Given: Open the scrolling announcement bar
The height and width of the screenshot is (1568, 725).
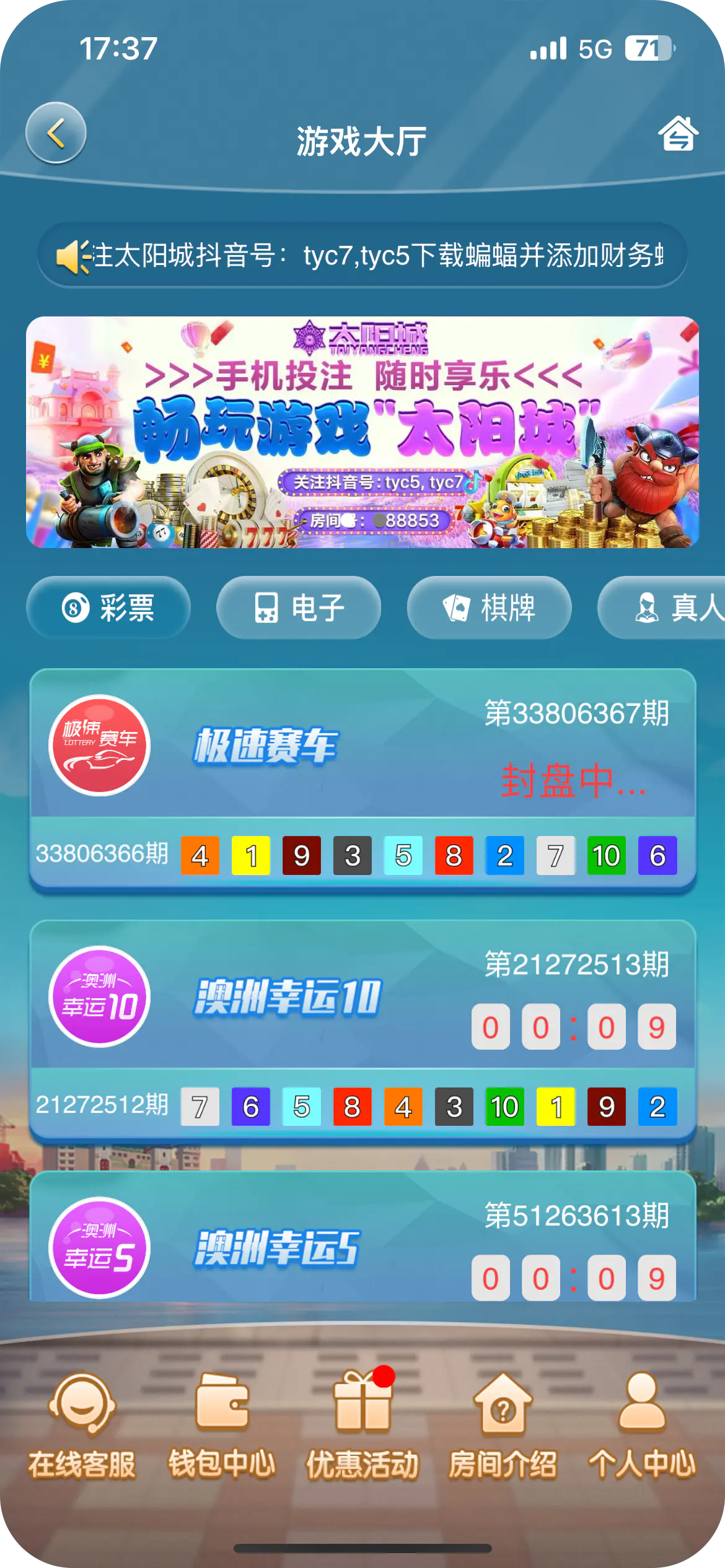Looking at the screenshot, I should [362, 255].
